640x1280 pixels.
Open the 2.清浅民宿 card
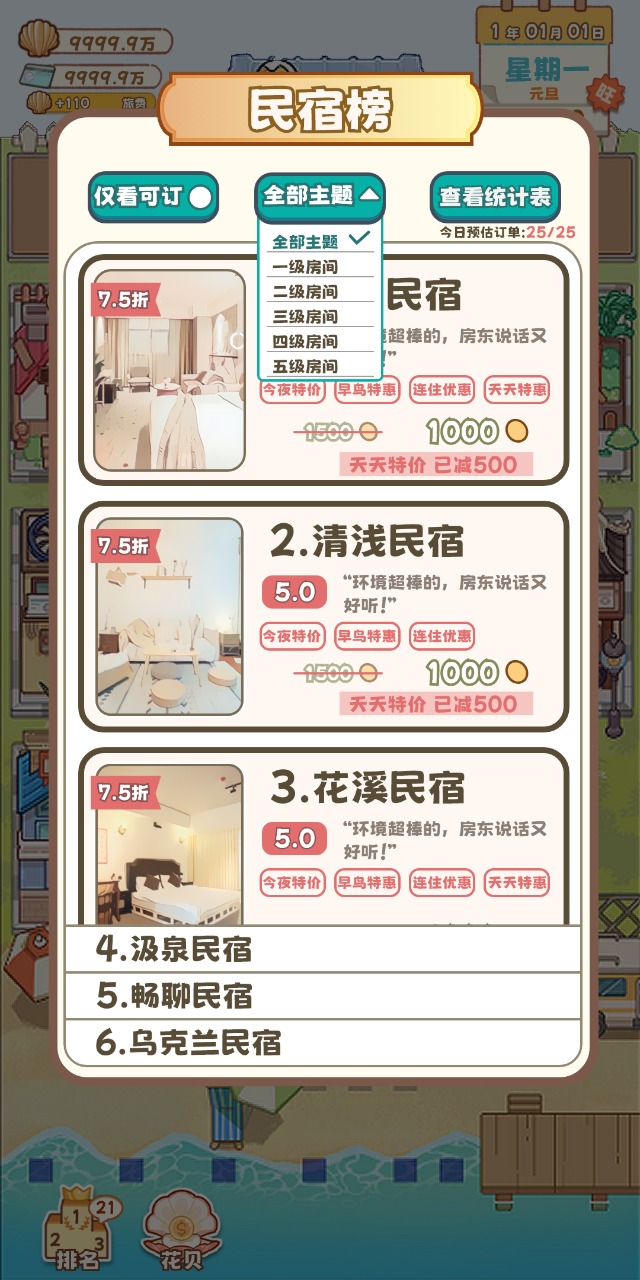tap(323, 615)
